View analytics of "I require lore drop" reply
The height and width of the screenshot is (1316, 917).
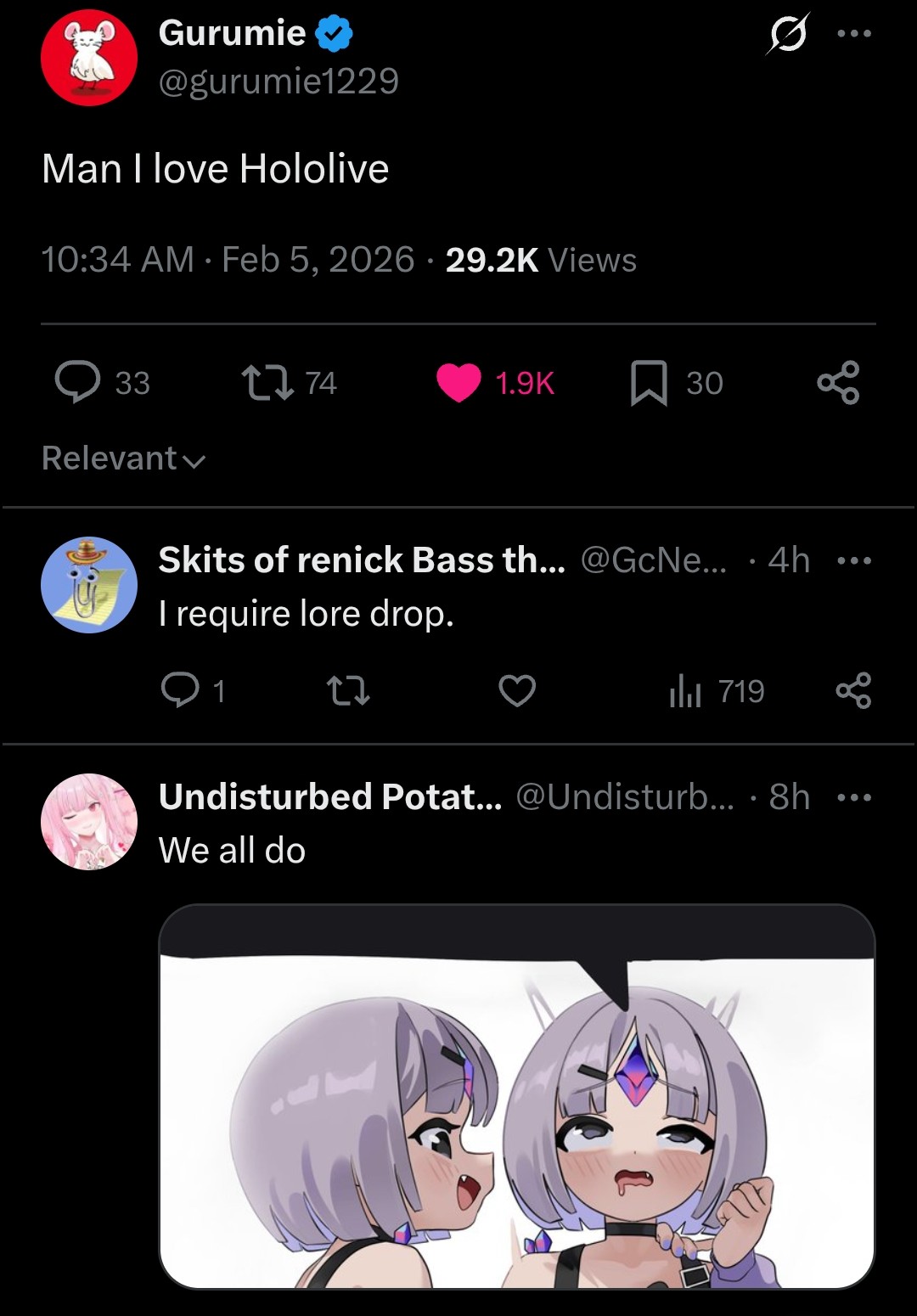pyautogui.click(x=717, y=691)
